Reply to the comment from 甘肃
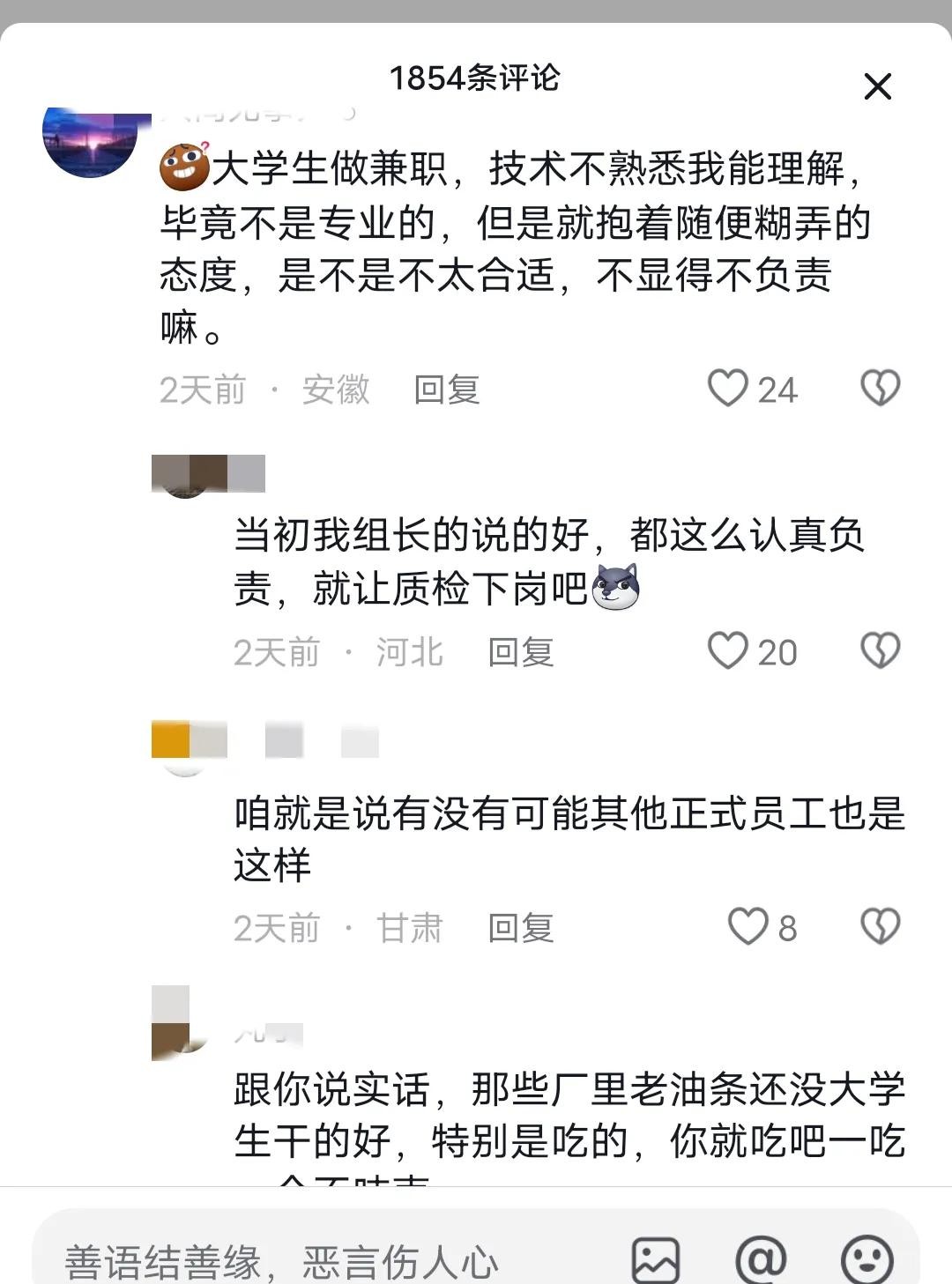 click(521, 928)
